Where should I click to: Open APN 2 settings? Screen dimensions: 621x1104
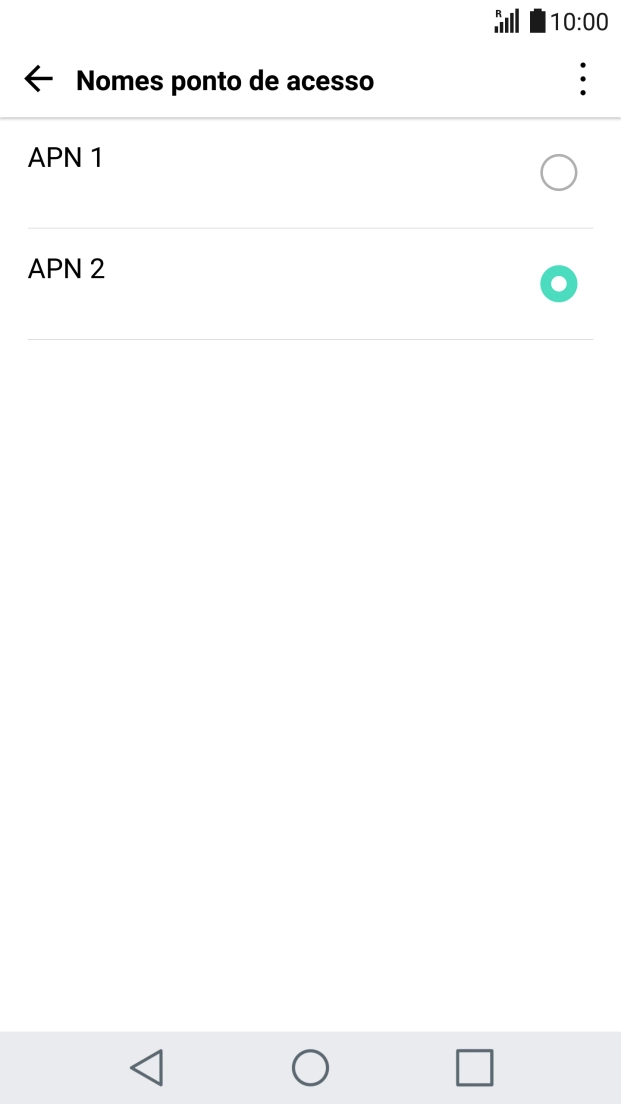coord(67,269)
